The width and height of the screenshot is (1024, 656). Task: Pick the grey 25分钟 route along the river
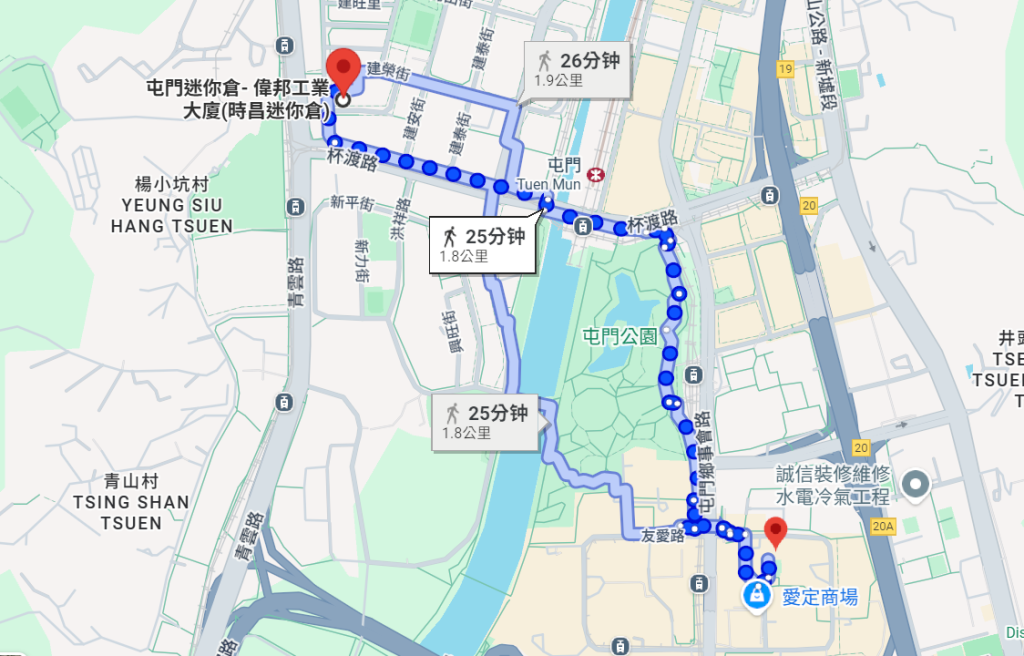tap(487, 421)
